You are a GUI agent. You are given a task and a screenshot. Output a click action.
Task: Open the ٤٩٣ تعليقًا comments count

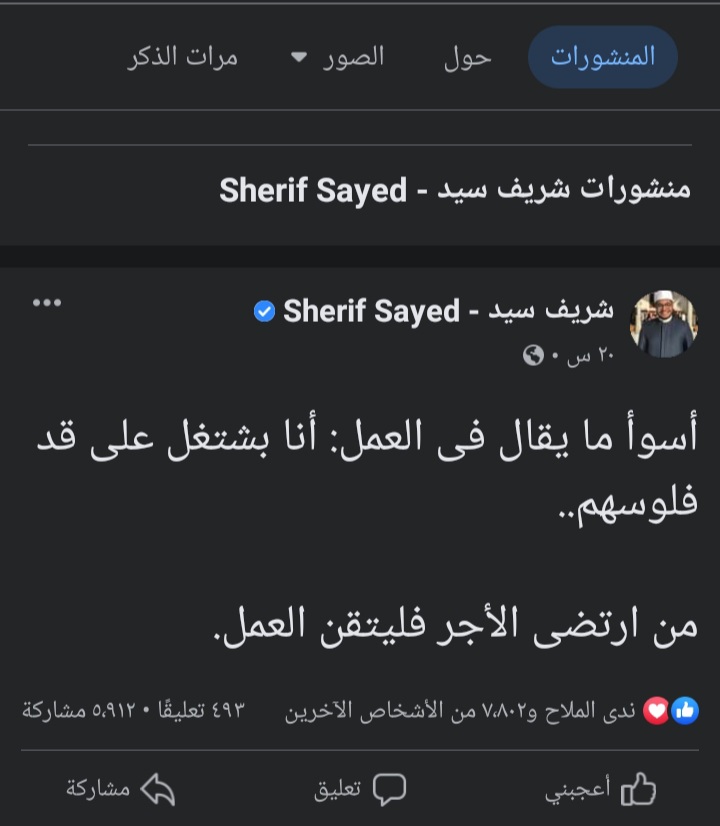pos(195,711)
